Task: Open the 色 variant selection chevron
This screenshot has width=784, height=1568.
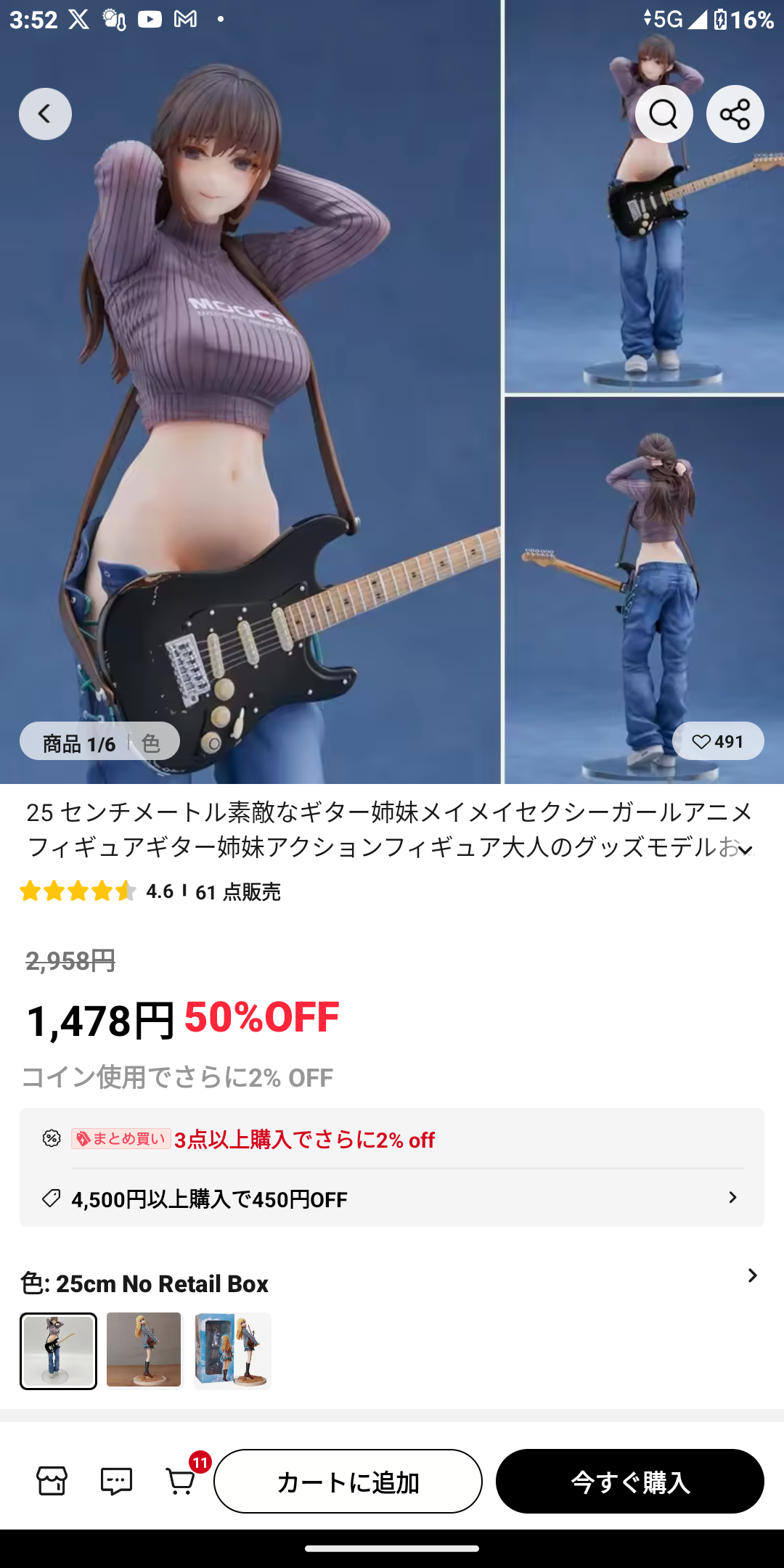Action: pyautogui.click(x=752, y=1275)
